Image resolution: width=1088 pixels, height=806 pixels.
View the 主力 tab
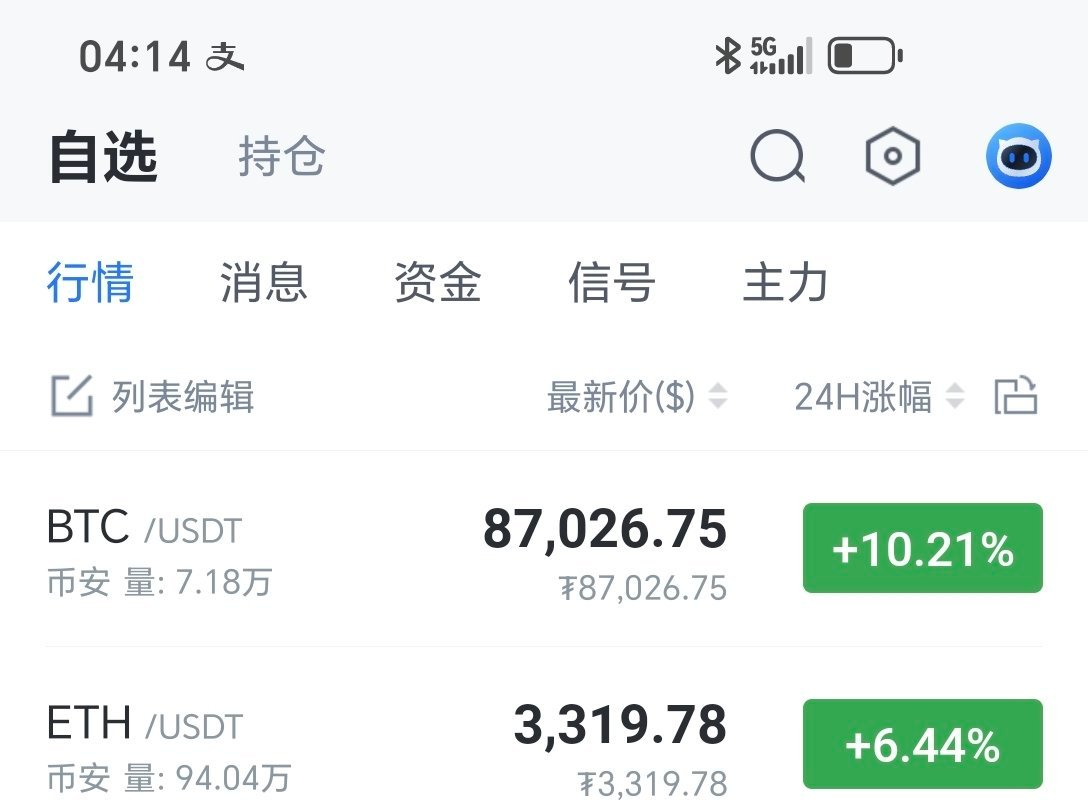(785, 282)
